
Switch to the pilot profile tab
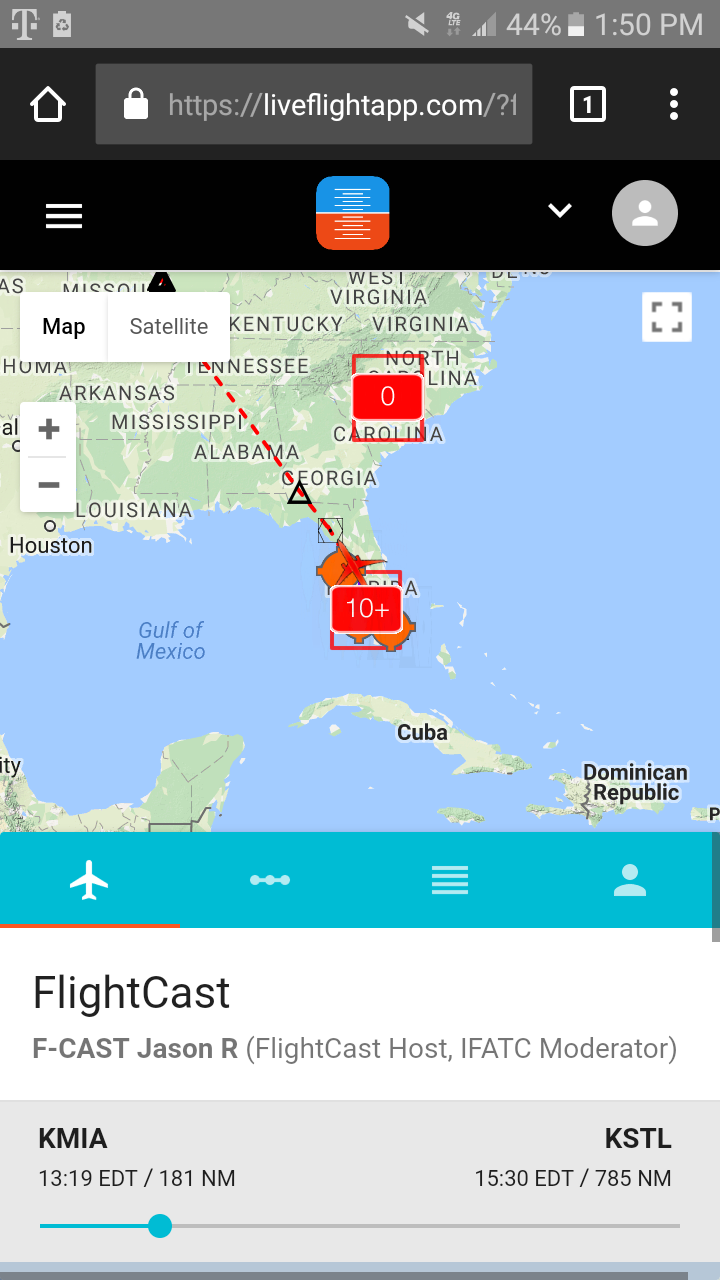pos(630,880)
